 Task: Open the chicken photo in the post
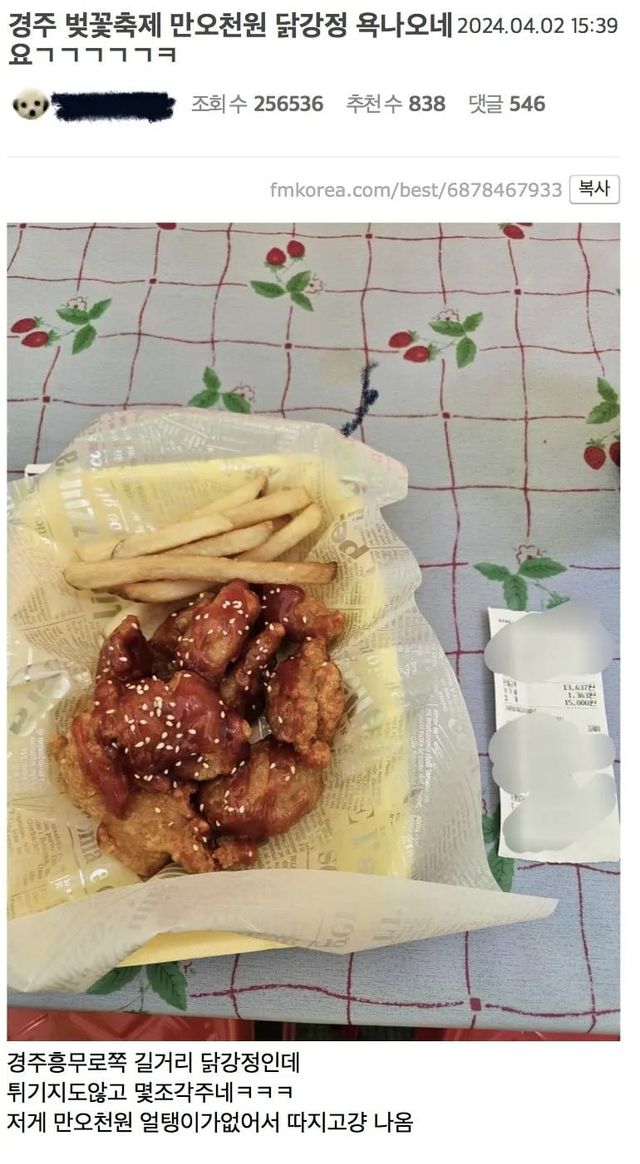coord(313,628)
